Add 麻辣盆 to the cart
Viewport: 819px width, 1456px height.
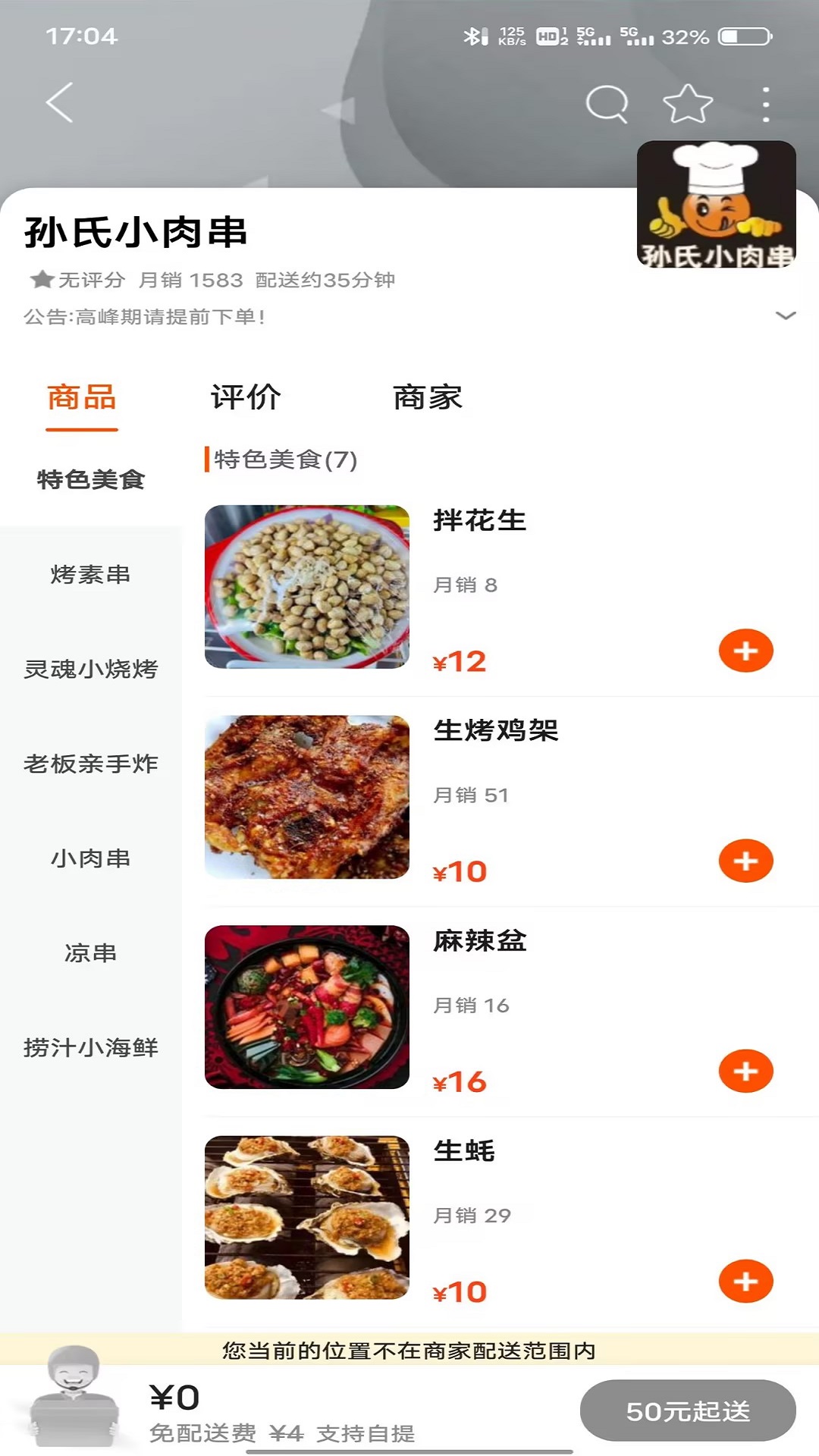746,1071
